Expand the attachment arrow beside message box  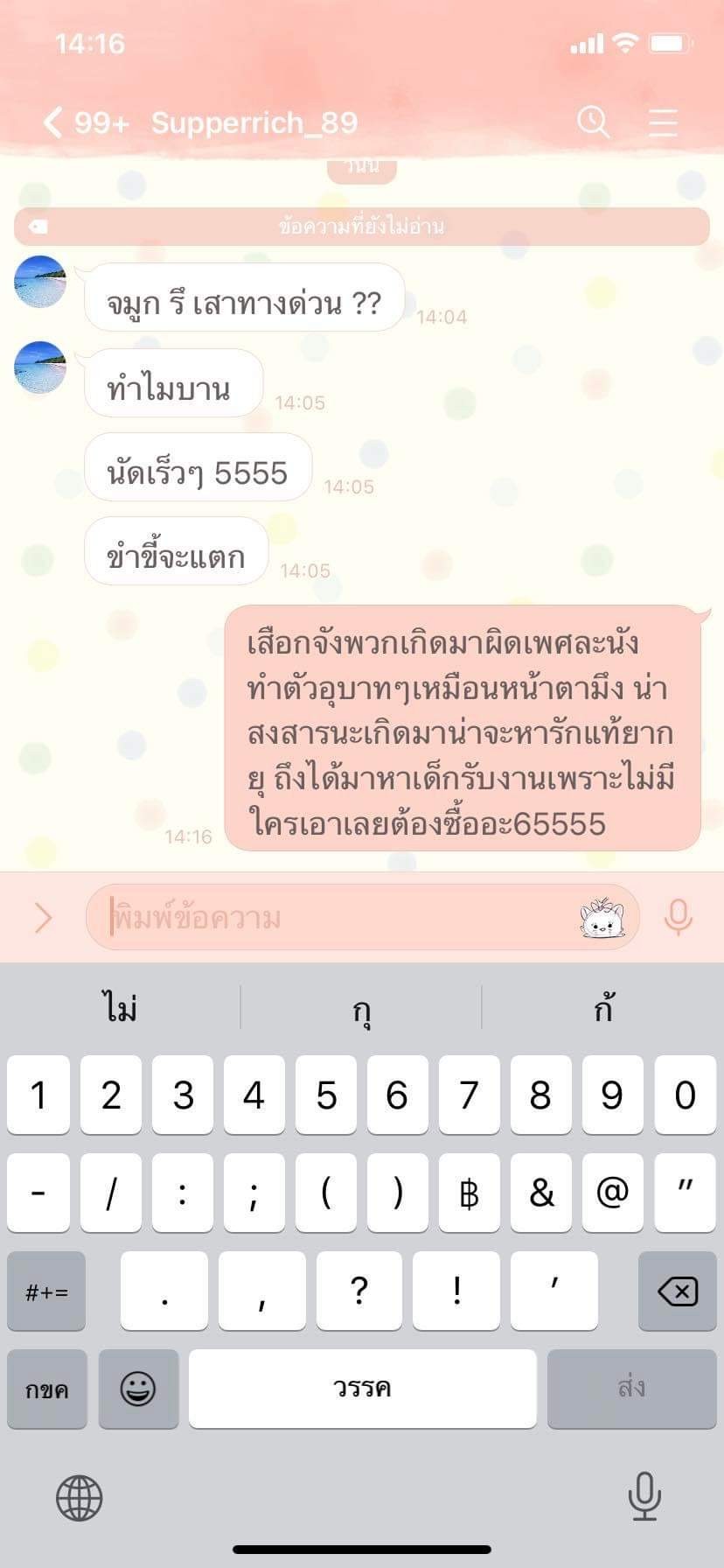[x=43, y=918]
